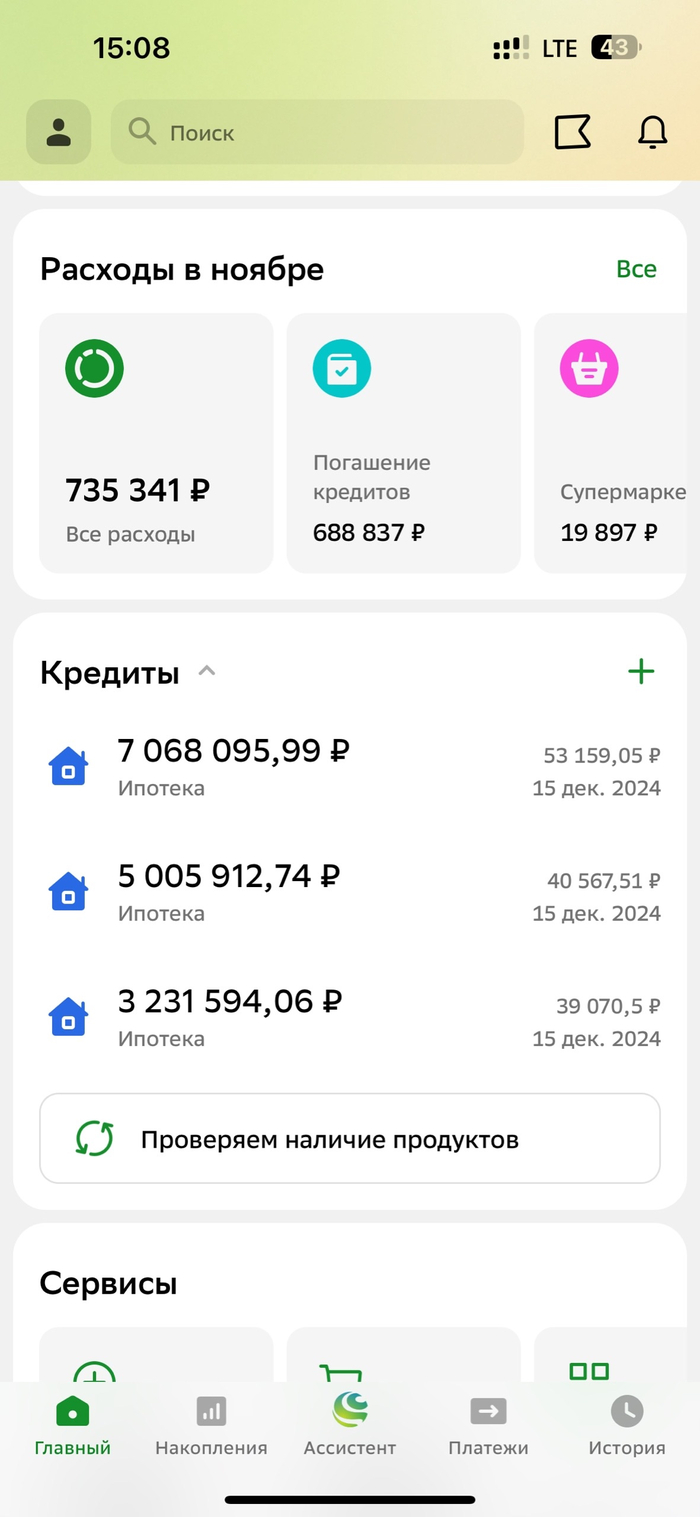This screenshot has height=1517, width=700.
Task: Open the notifications bell
Action: tap(652, 132)
